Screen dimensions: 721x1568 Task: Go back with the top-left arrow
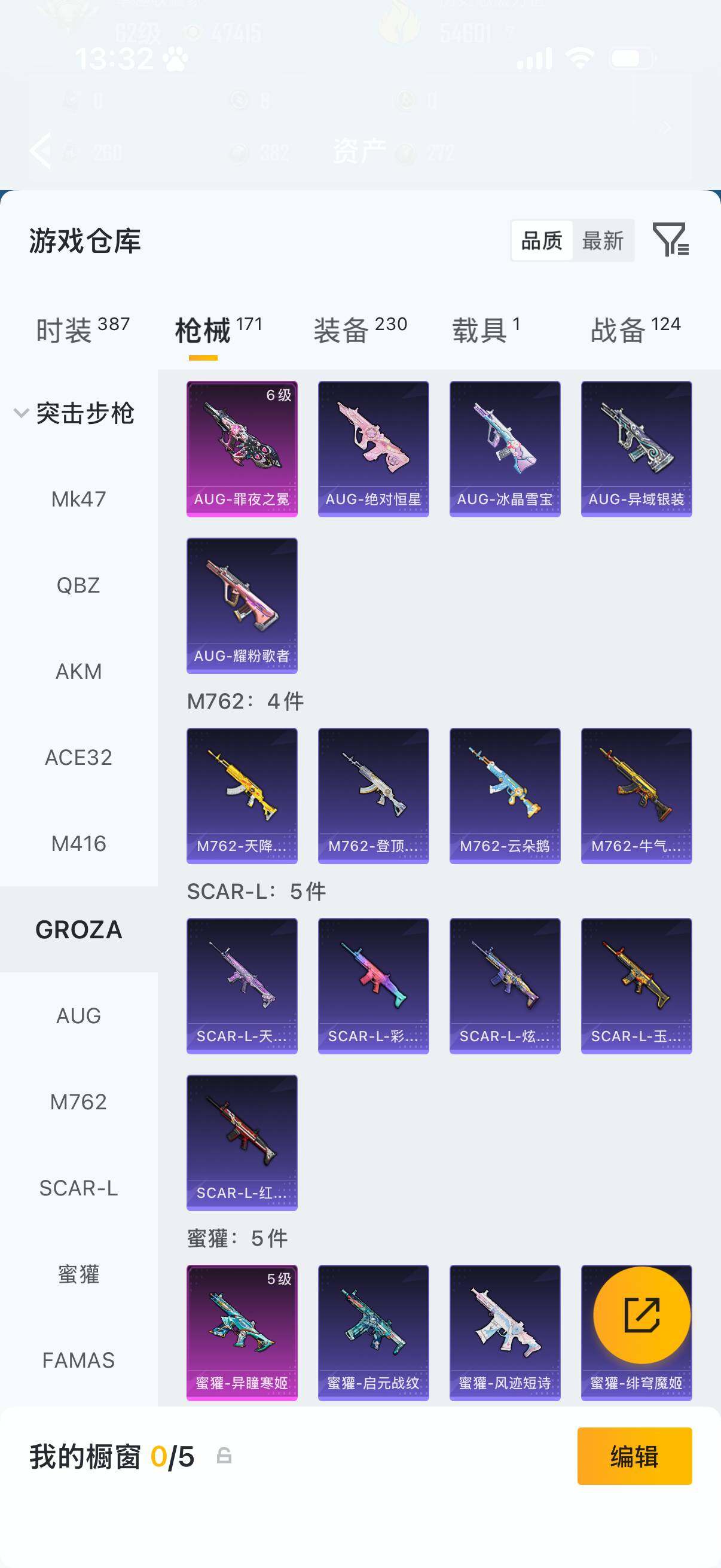[41, 150]
